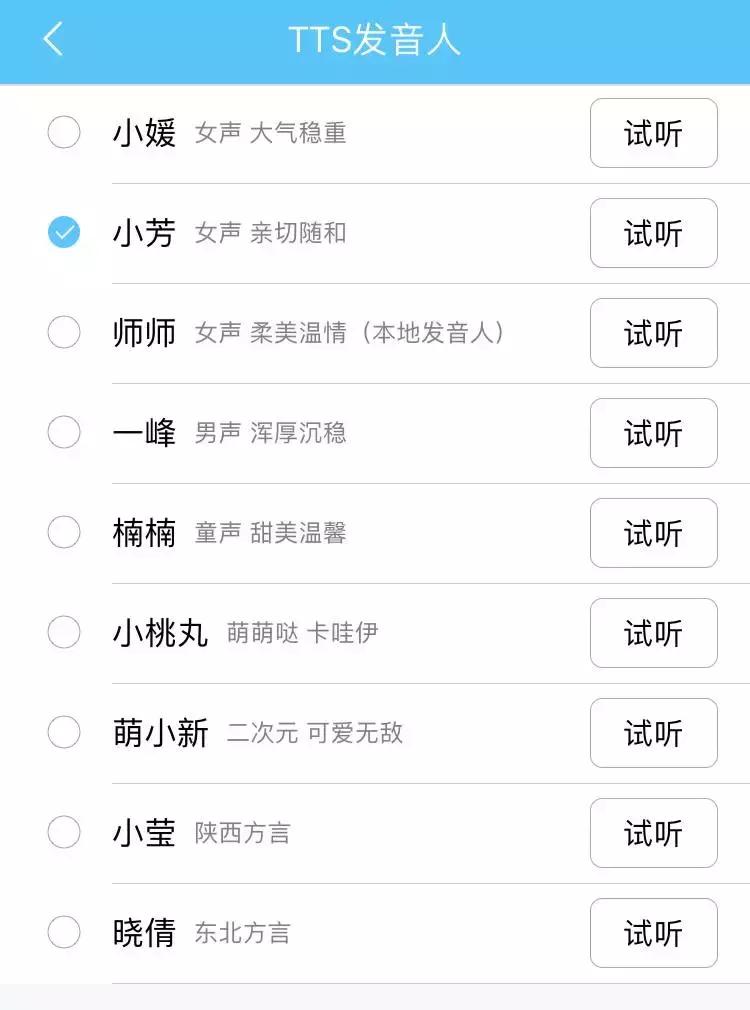The image size is (750, 1010).
Task: Choose the 小桃丸 voice option
Action: coord(64,632)
